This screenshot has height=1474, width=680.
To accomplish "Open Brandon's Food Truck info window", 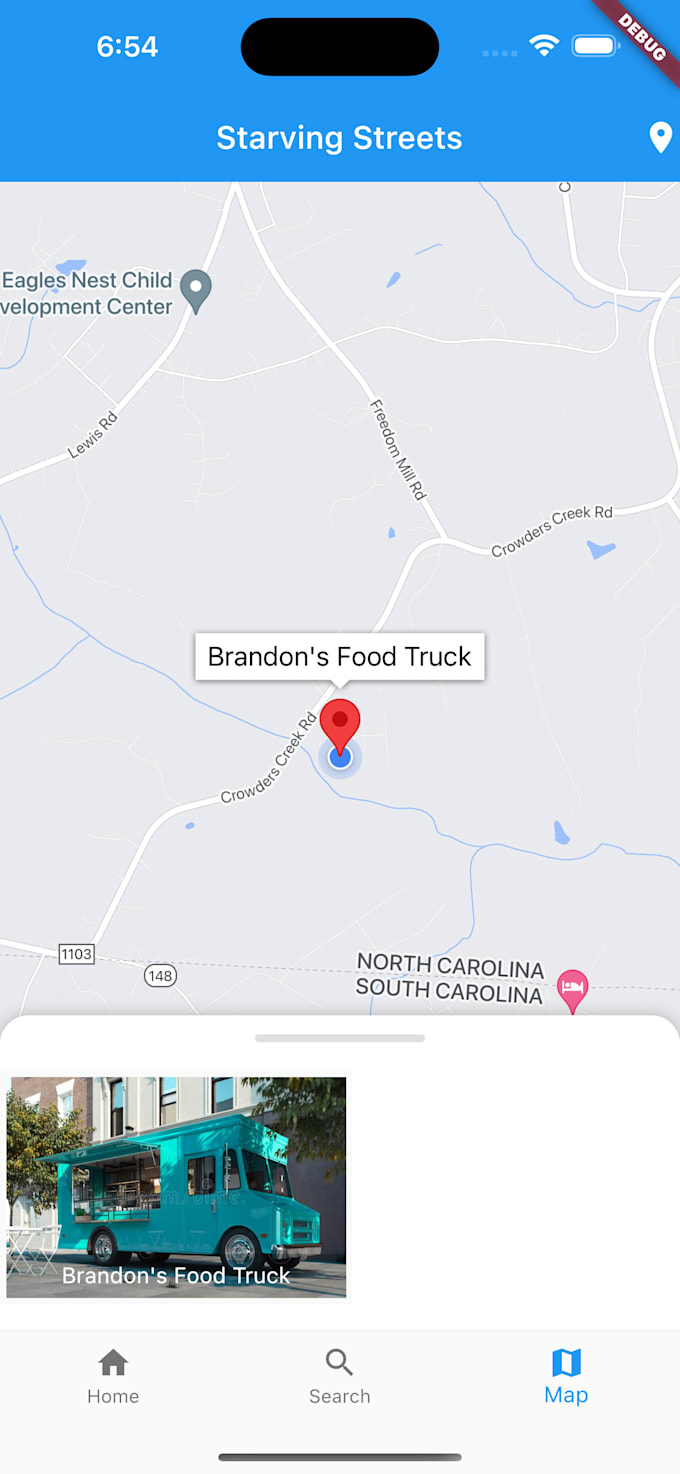I will coord(340,657).
